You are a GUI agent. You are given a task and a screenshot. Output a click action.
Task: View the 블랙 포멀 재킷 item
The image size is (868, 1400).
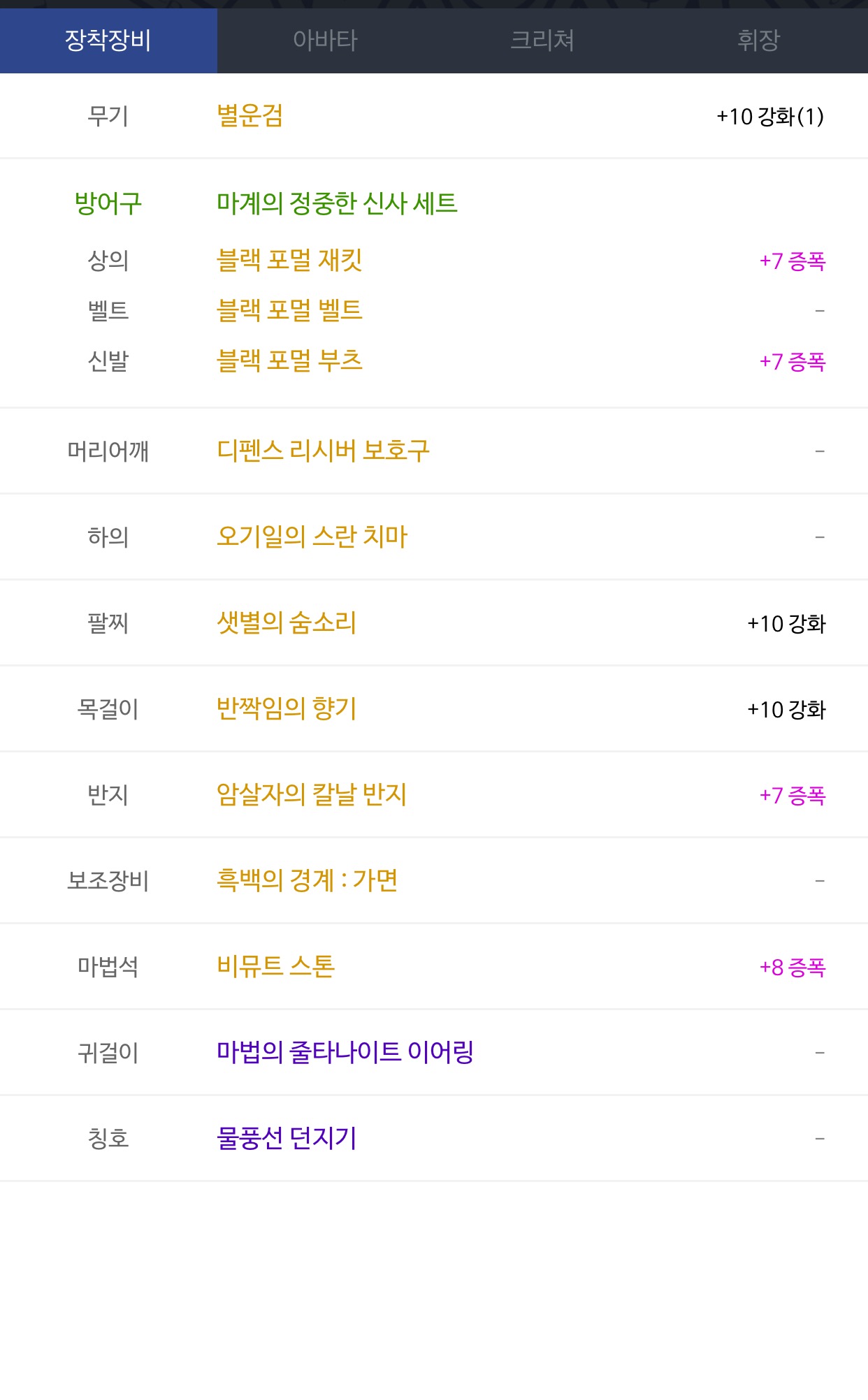pos(289,260)
